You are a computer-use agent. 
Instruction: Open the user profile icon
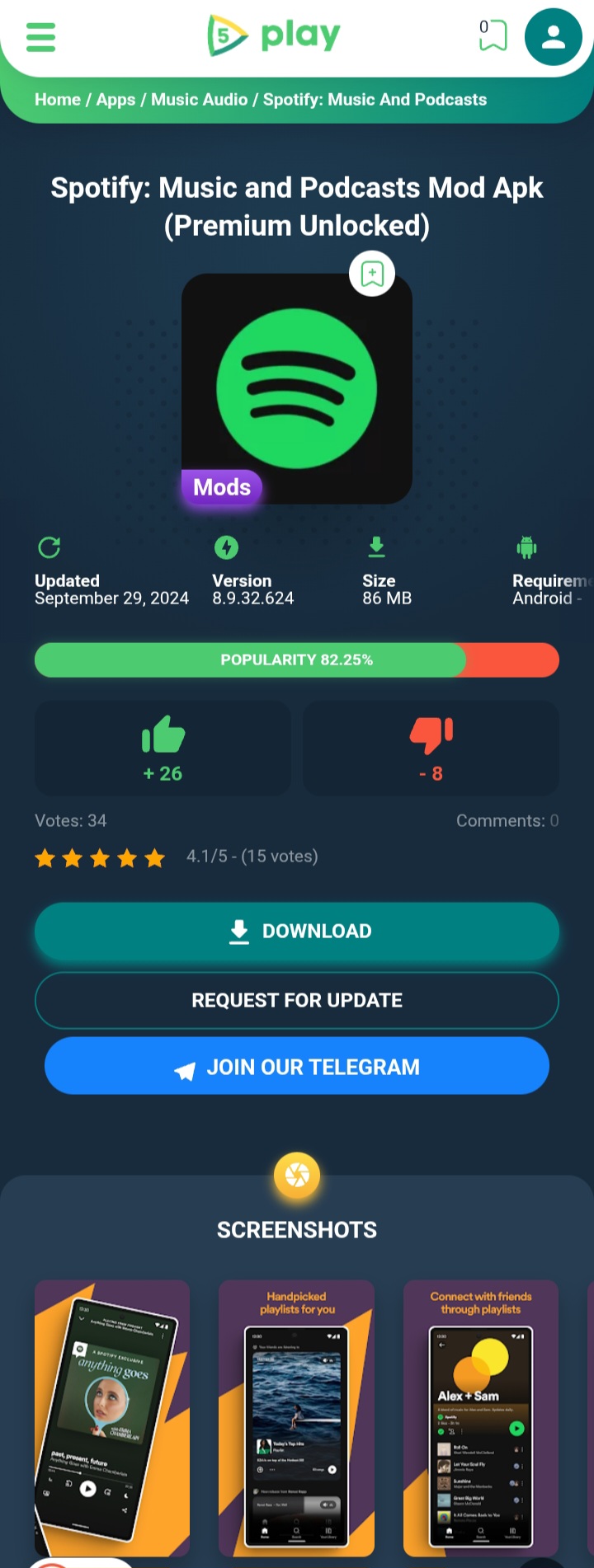(554, 37)
